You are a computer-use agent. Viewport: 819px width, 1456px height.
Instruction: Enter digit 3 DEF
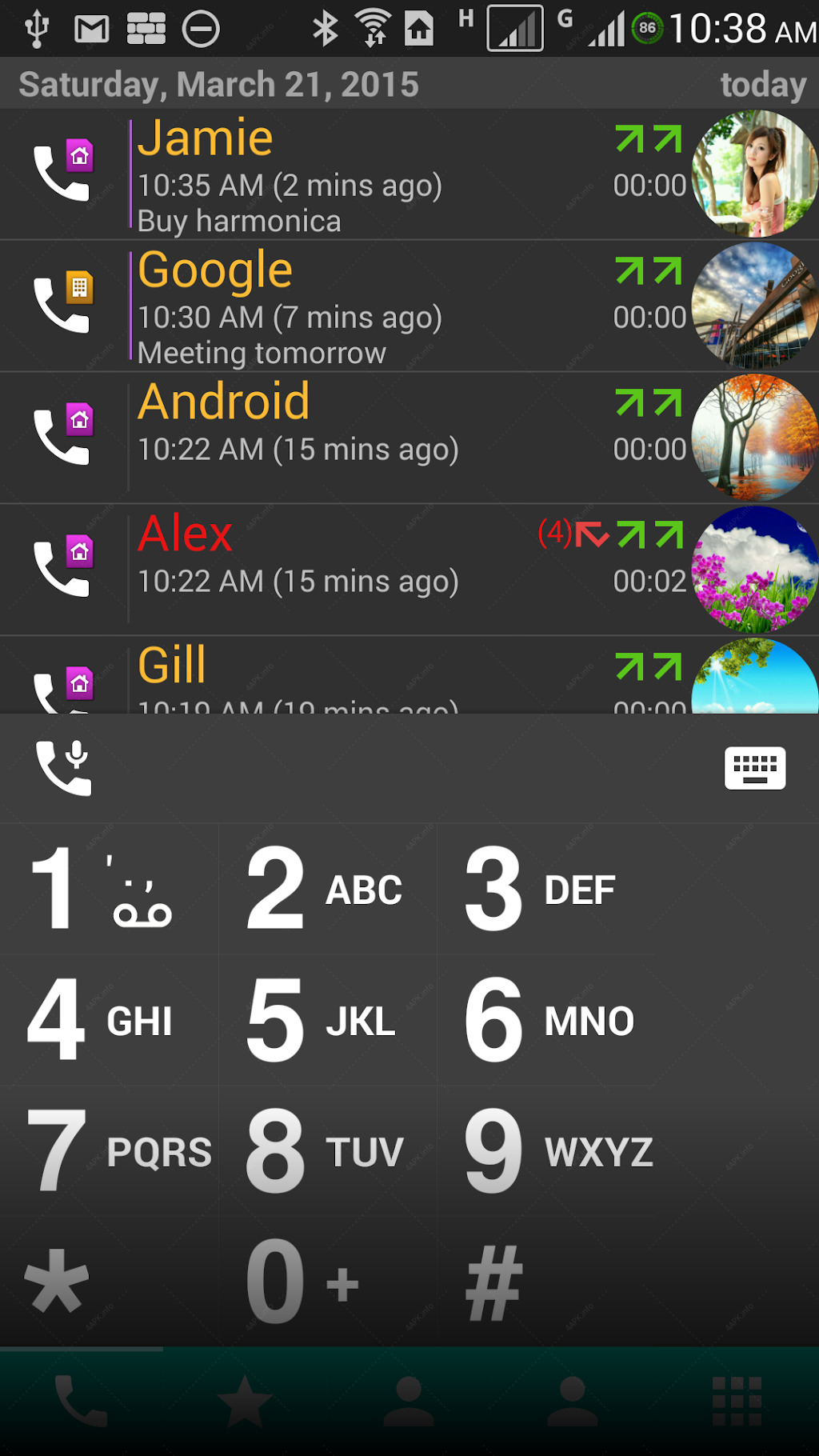546,889
